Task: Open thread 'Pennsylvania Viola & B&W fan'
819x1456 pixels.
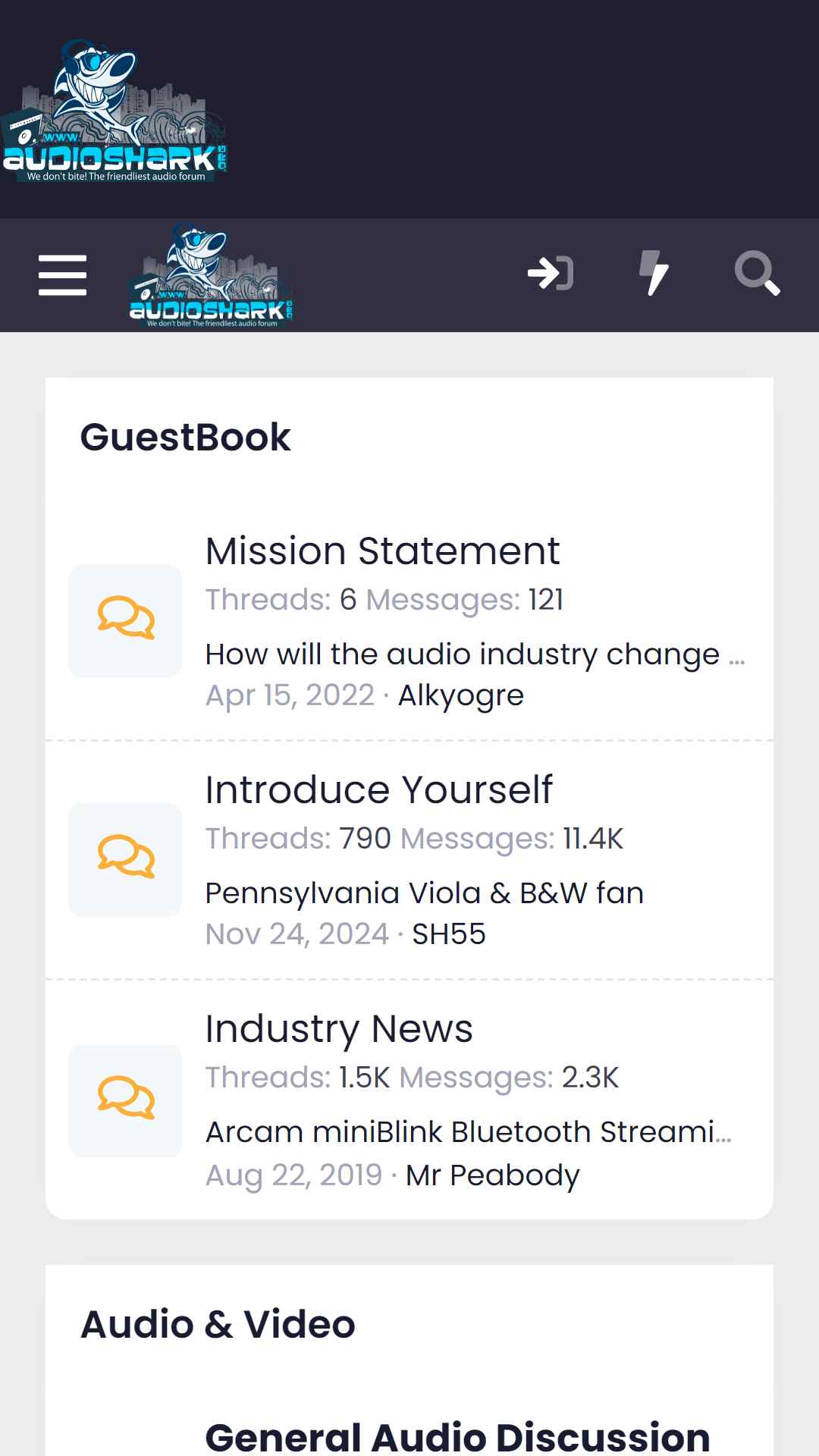Action: tap(425, 893)
